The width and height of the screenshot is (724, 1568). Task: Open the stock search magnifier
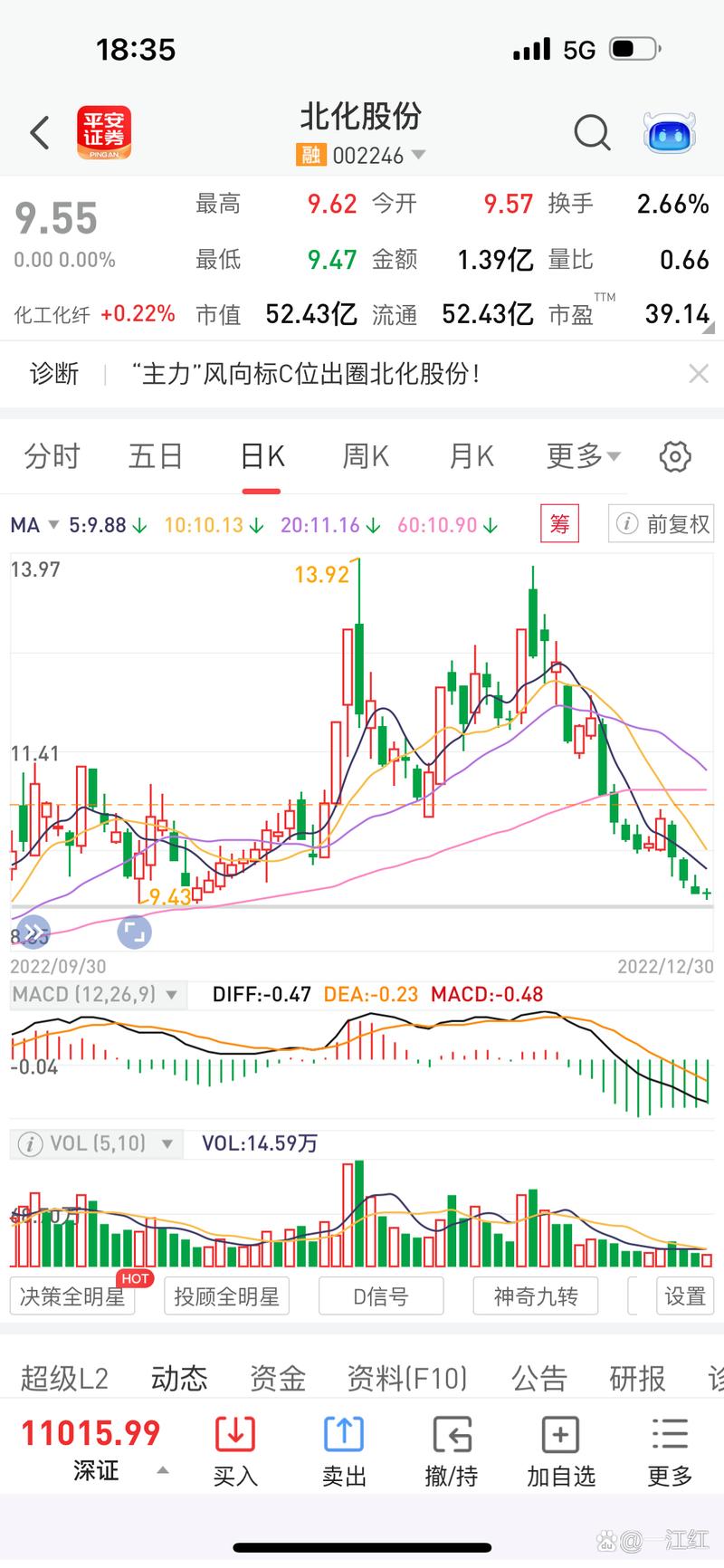pyautogui.click(x=592, y=133)
